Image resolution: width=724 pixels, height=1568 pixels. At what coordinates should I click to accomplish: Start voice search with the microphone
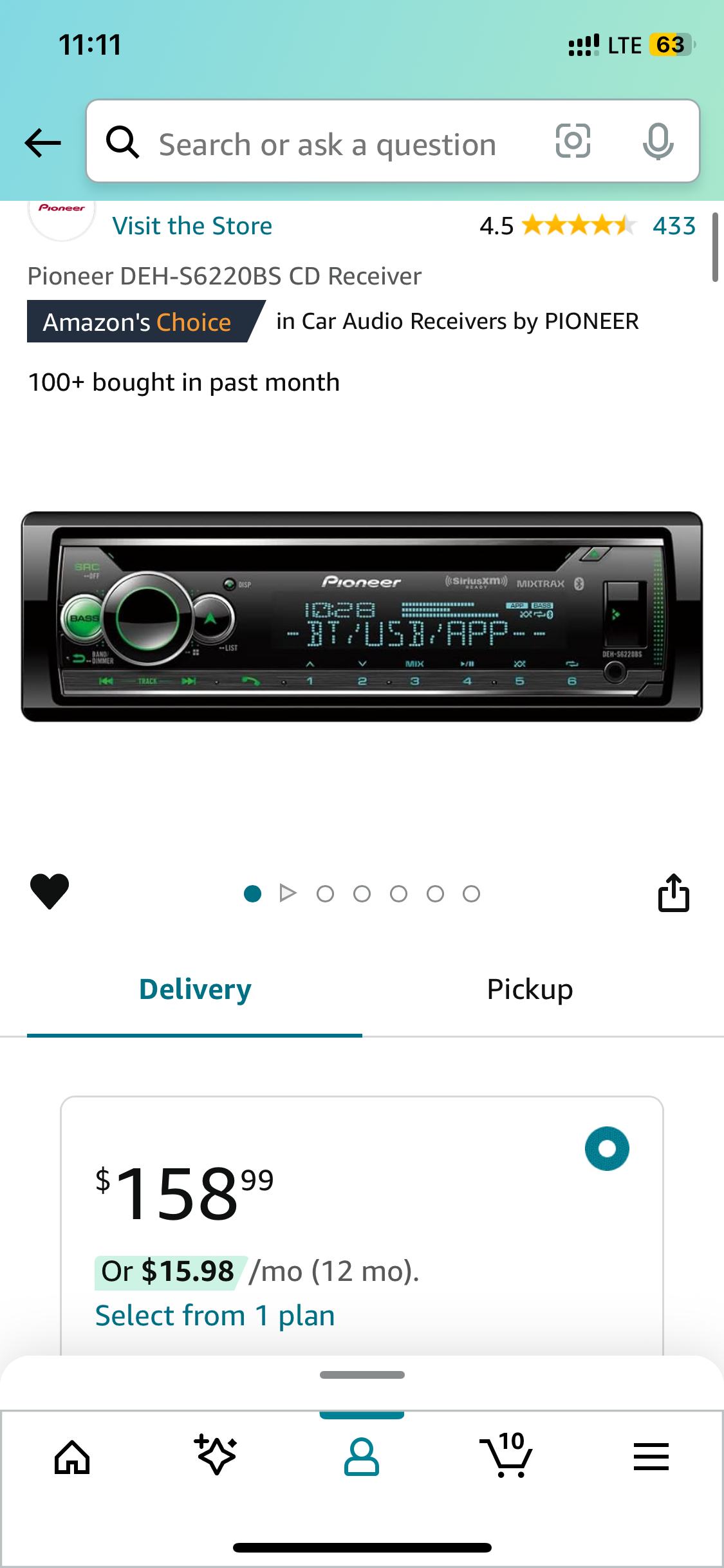(x=658, y=142)
